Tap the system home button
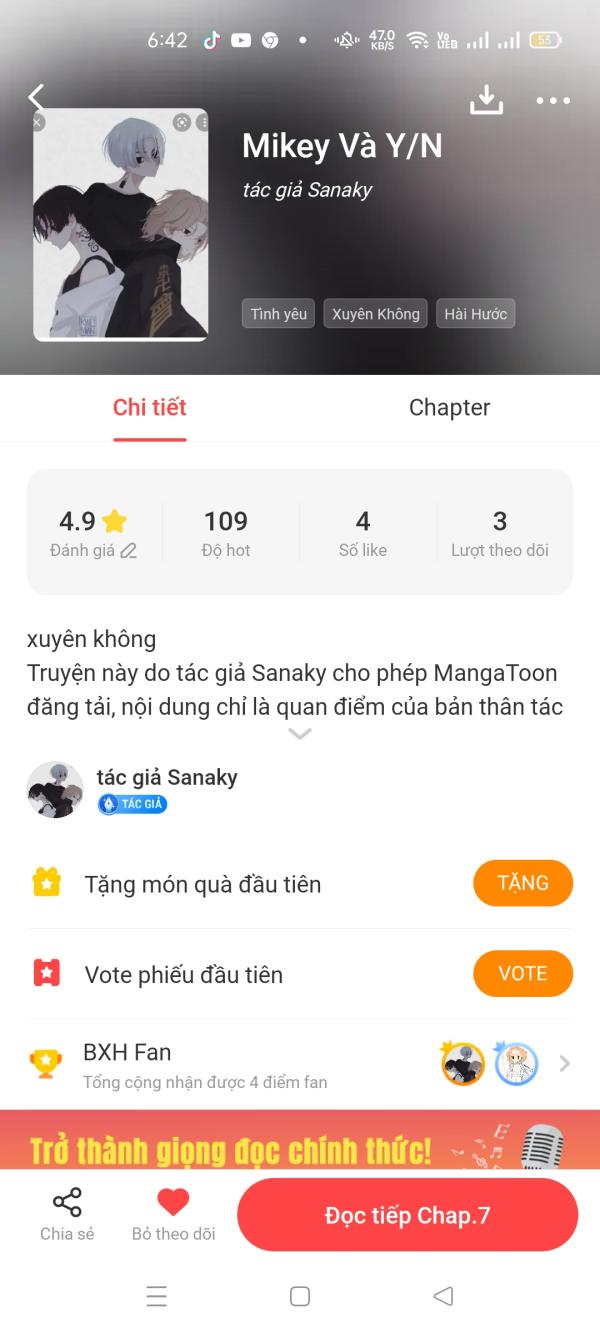This screenshot has height=1333, width=600. (300, 1296)
